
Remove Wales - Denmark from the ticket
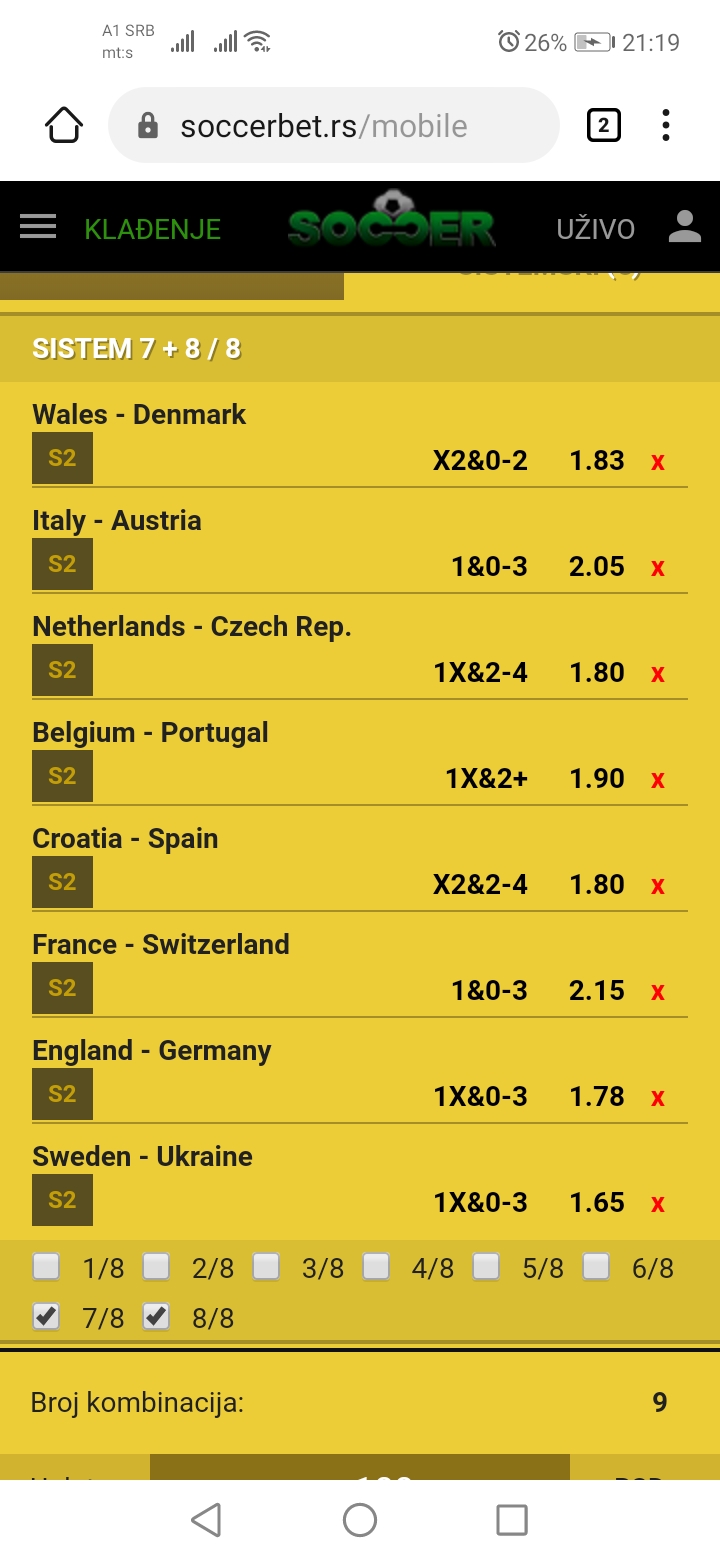pos(657,461)
